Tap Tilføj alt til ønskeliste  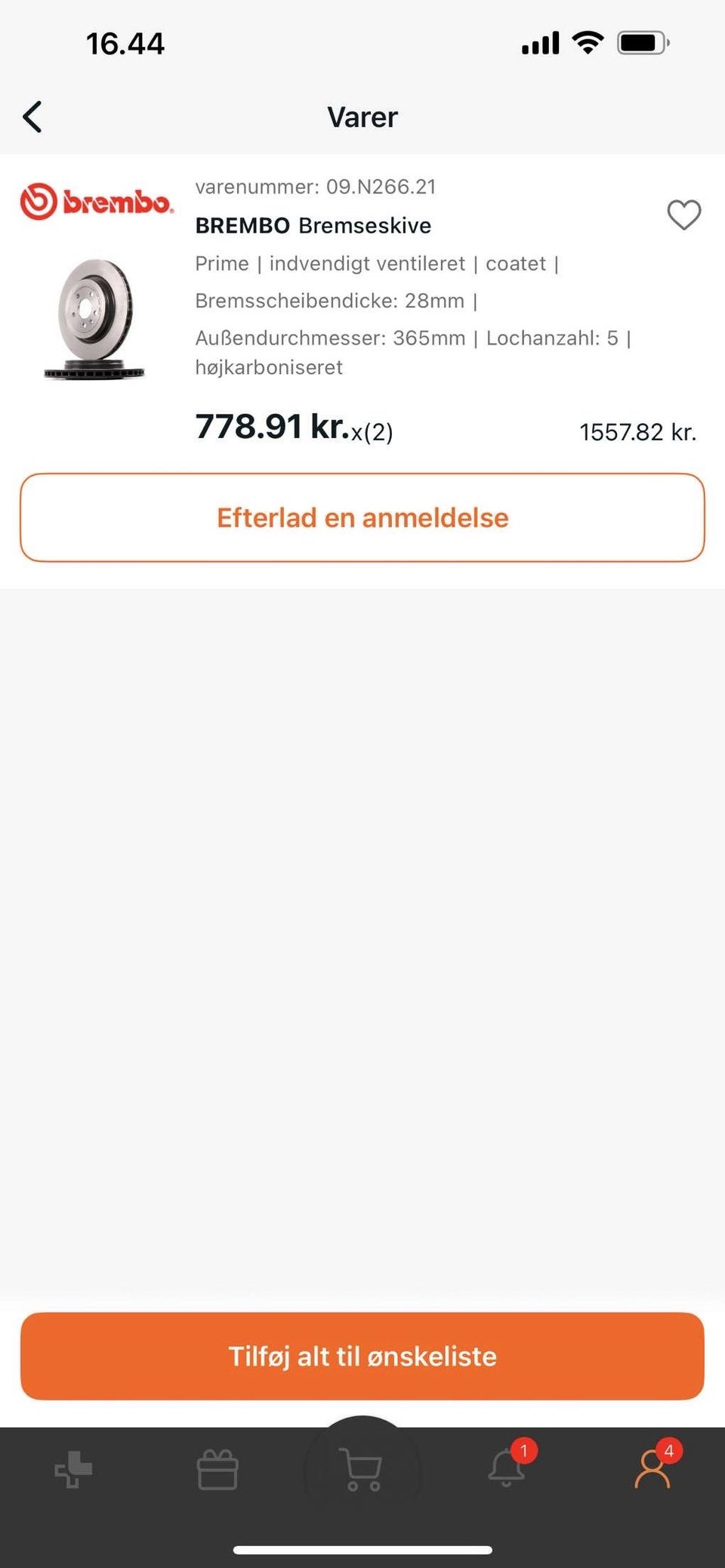pos(362,1357)
